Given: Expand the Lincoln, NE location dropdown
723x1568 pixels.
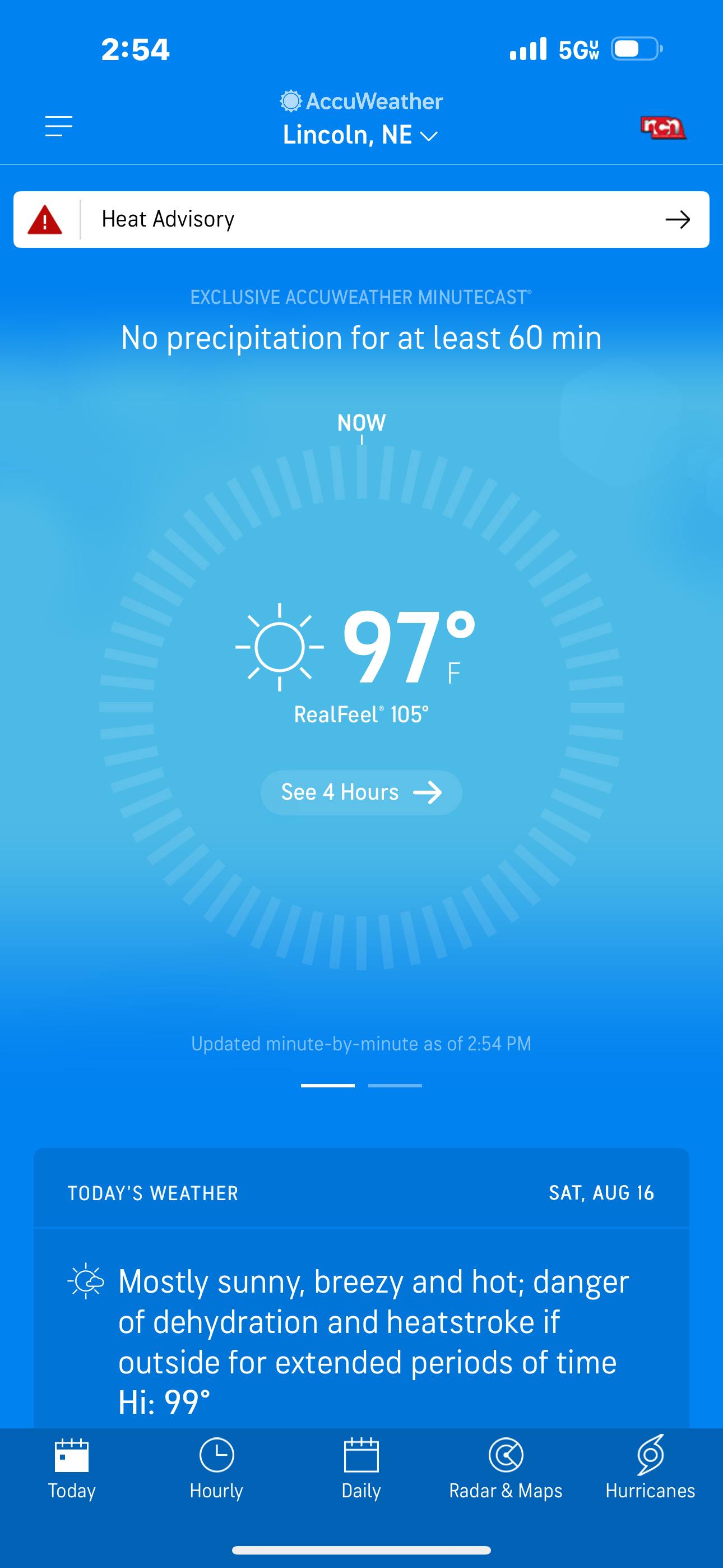Looking at the screenshot, I should click(x=360, y=135).
